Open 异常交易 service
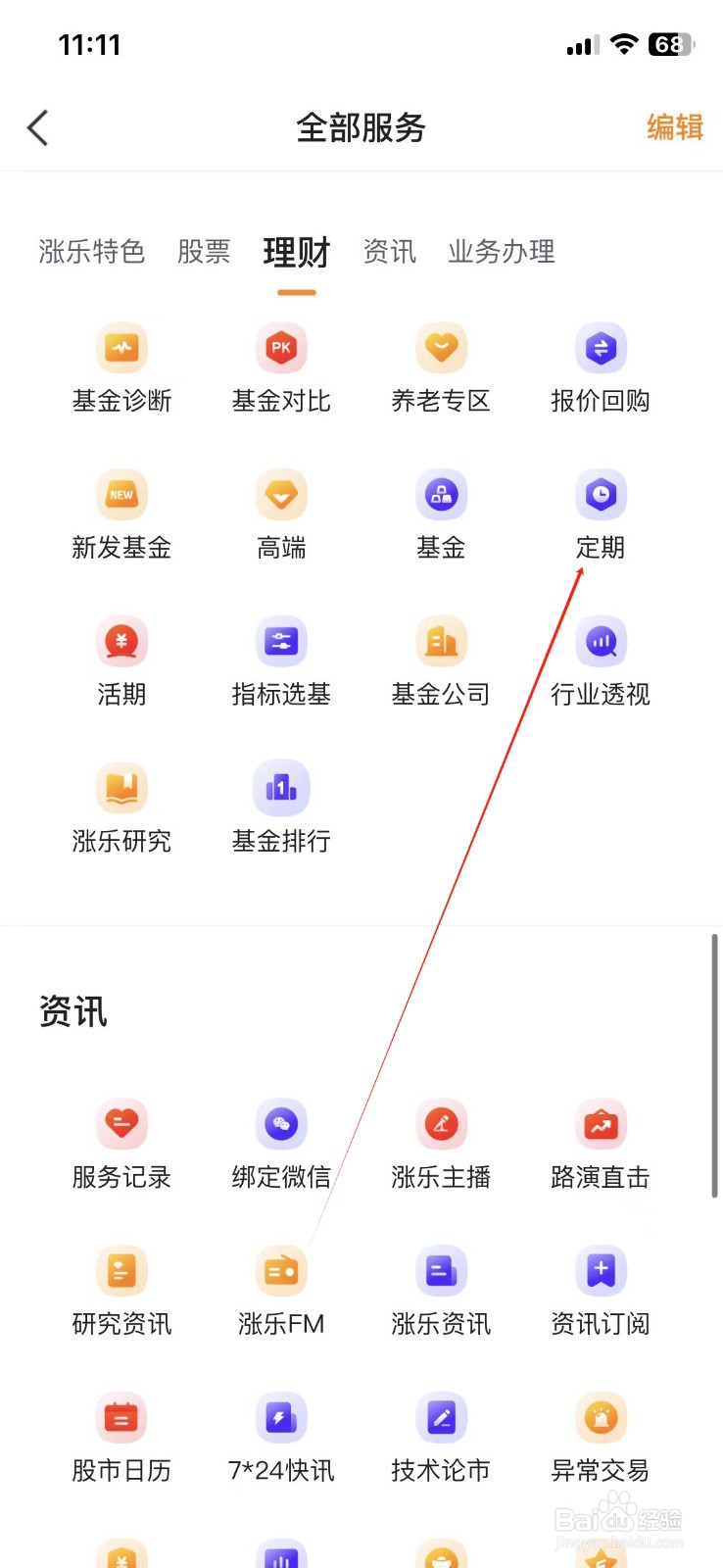This screenshot has width=723, height=1568. coord(601,1436)
